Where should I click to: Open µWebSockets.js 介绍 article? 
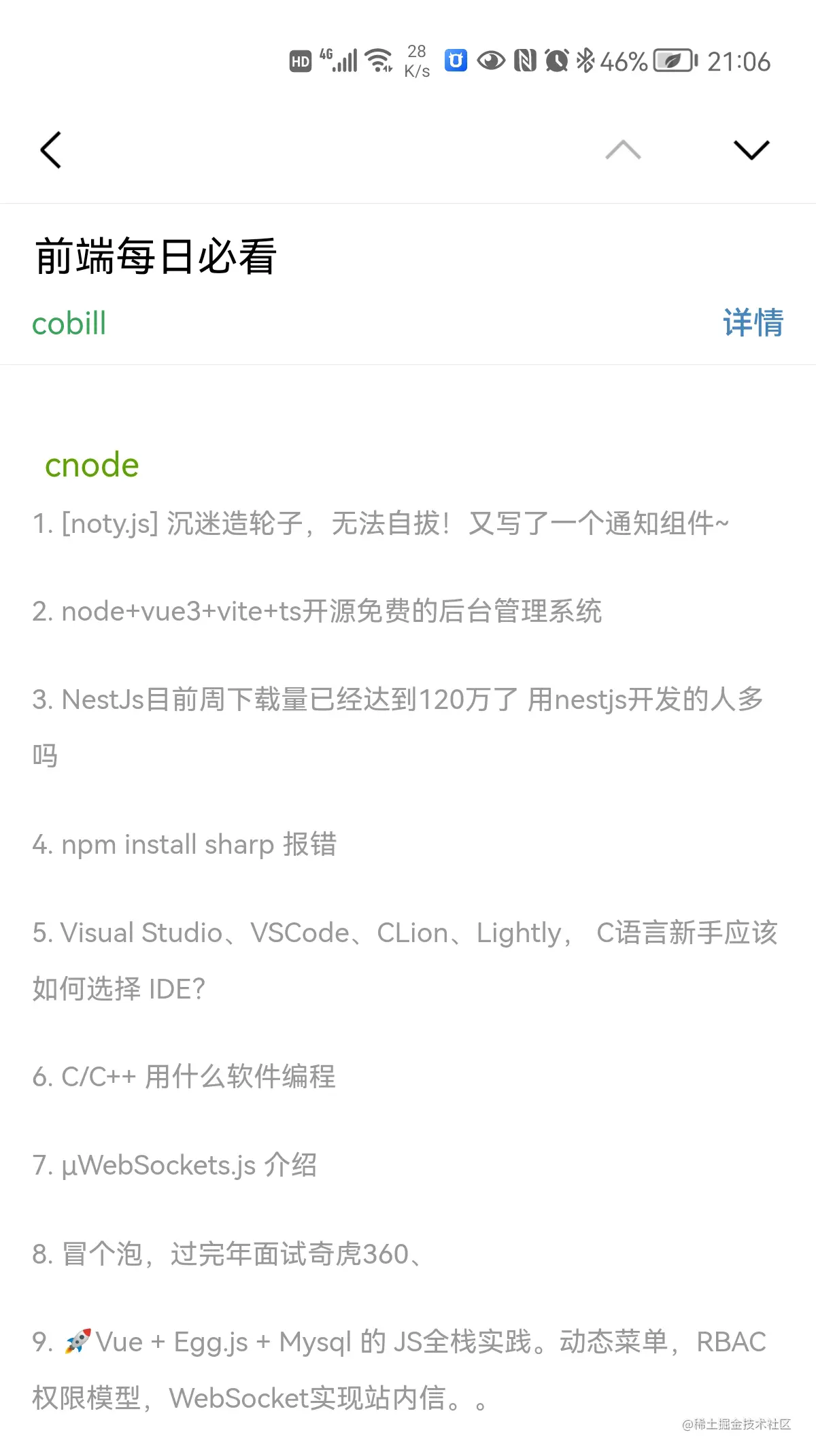(175, 1165)
